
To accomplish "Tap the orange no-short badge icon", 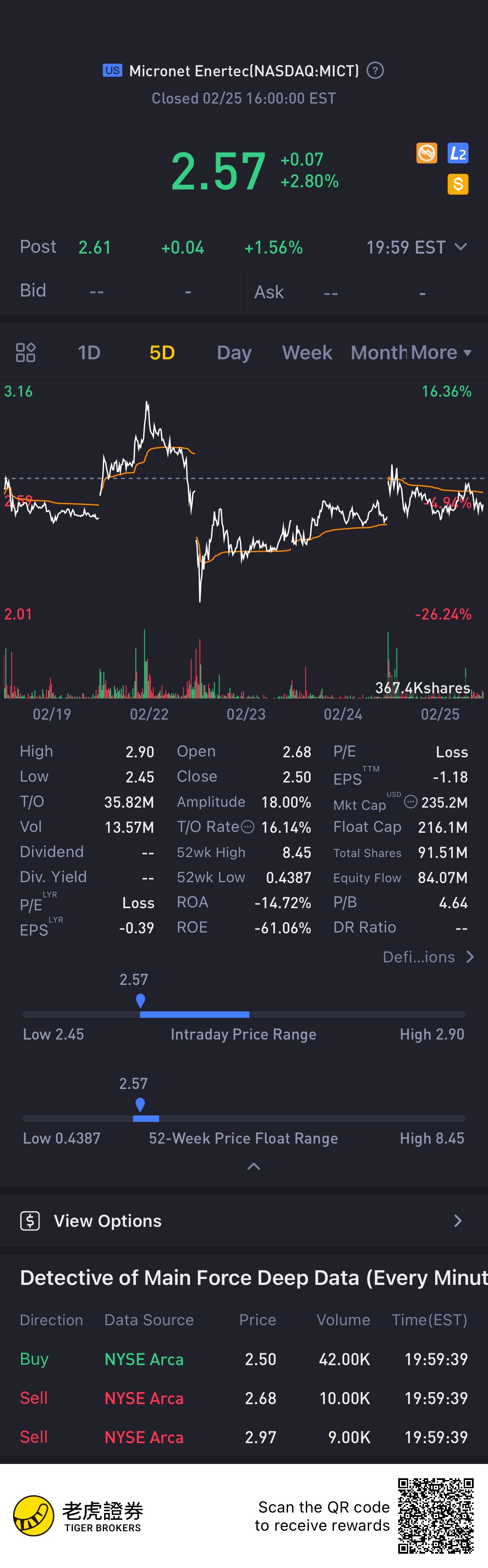I will (426, 153).
